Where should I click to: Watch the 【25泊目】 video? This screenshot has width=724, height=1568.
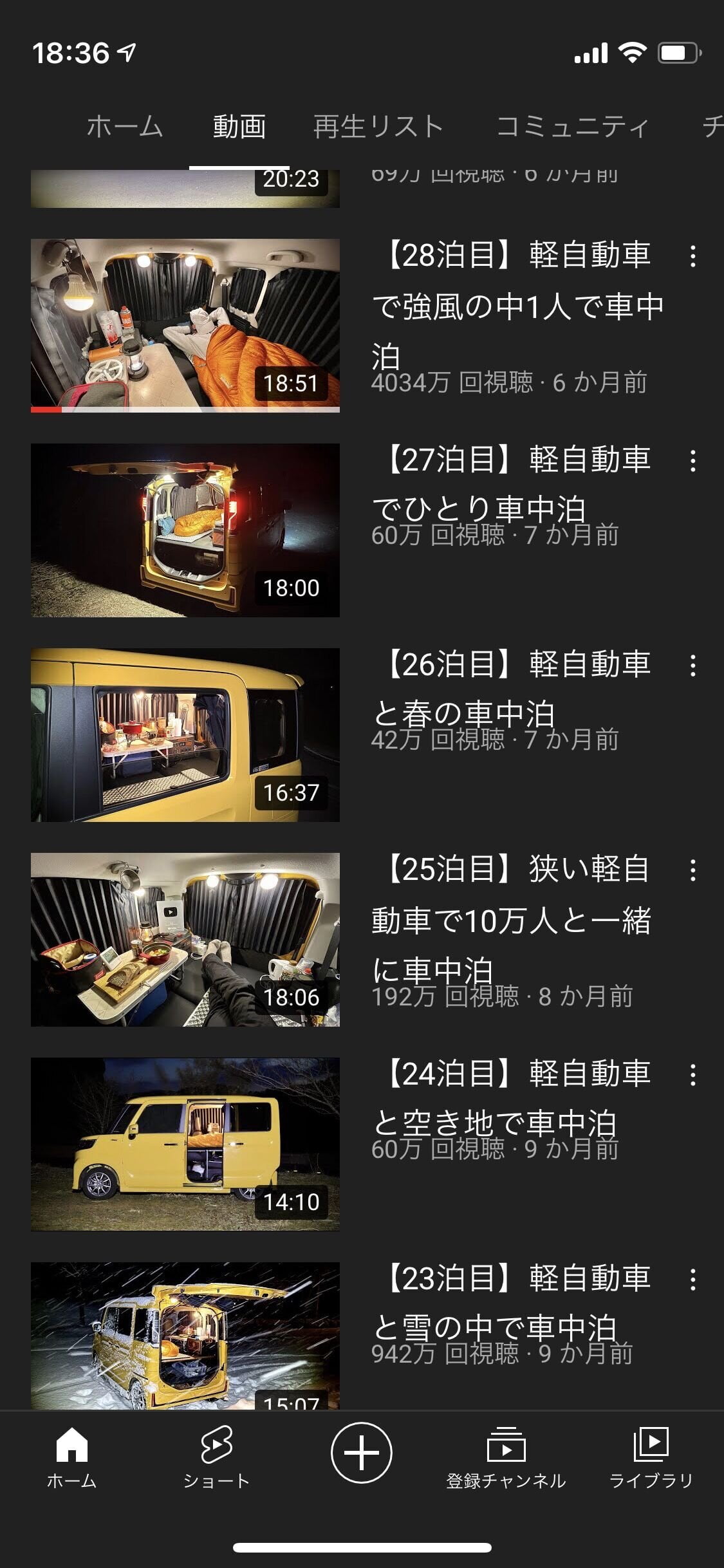[185, 939]
